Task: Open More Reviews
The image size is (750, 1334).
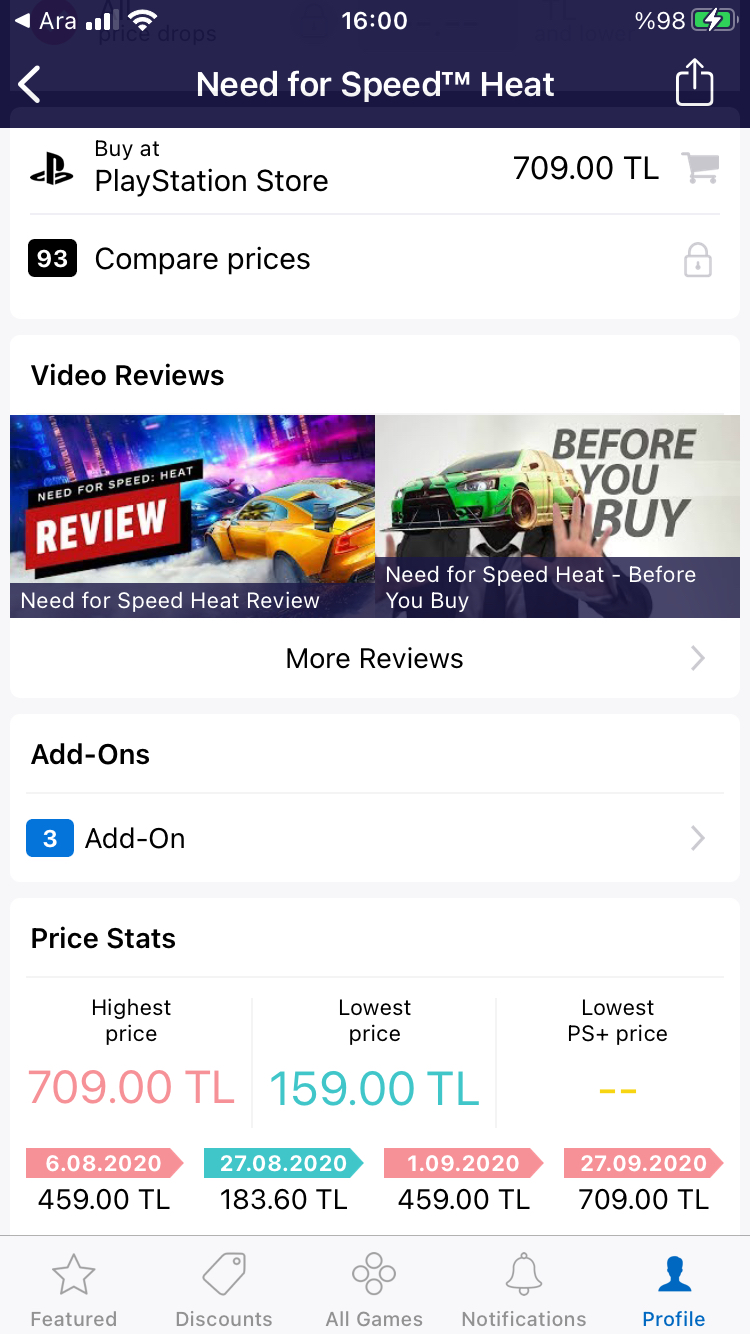Action: coord(374,658)
